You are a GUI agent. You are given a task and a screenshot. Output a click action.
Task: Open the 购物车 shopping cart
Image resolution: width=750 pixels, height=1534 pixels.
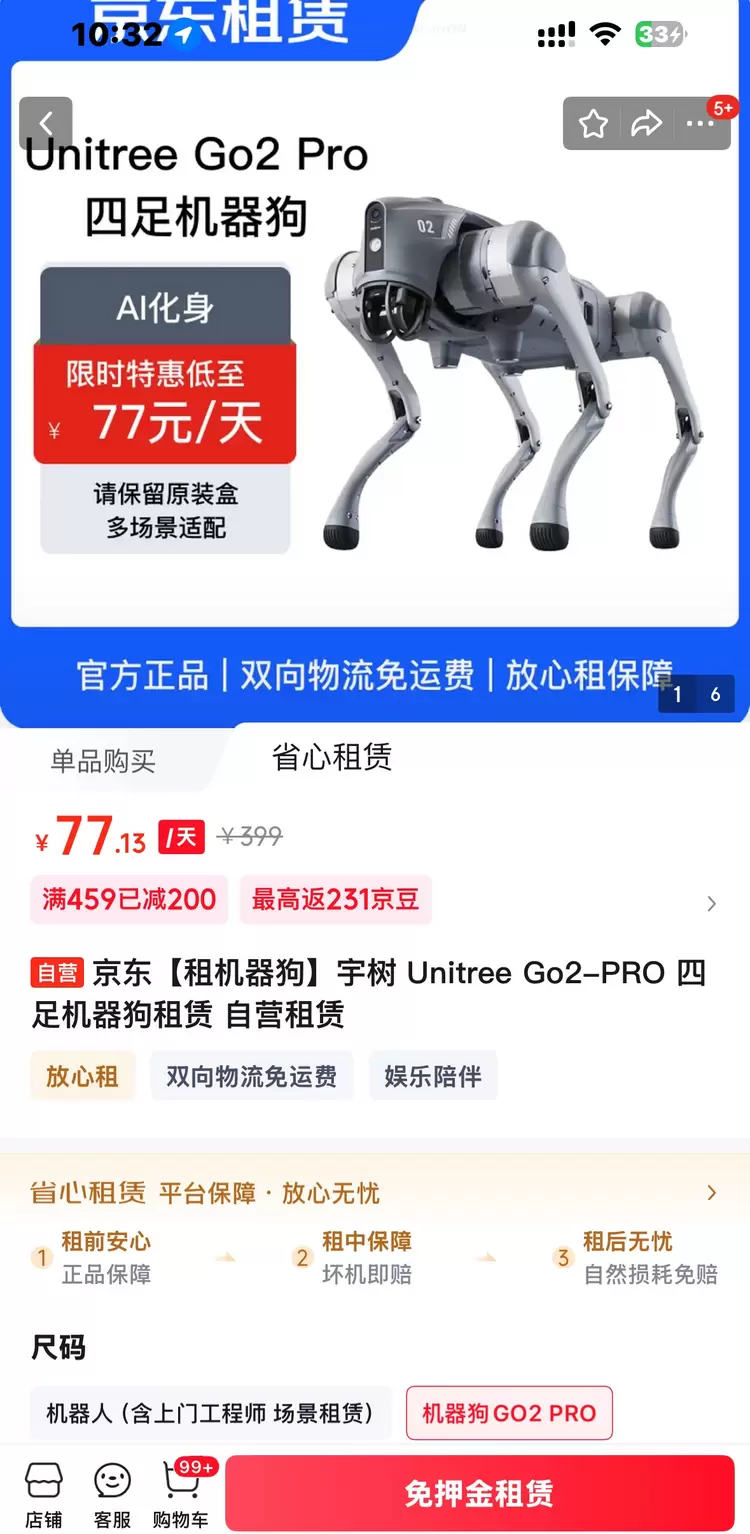pyautogui.click(x=182, y=1494)
